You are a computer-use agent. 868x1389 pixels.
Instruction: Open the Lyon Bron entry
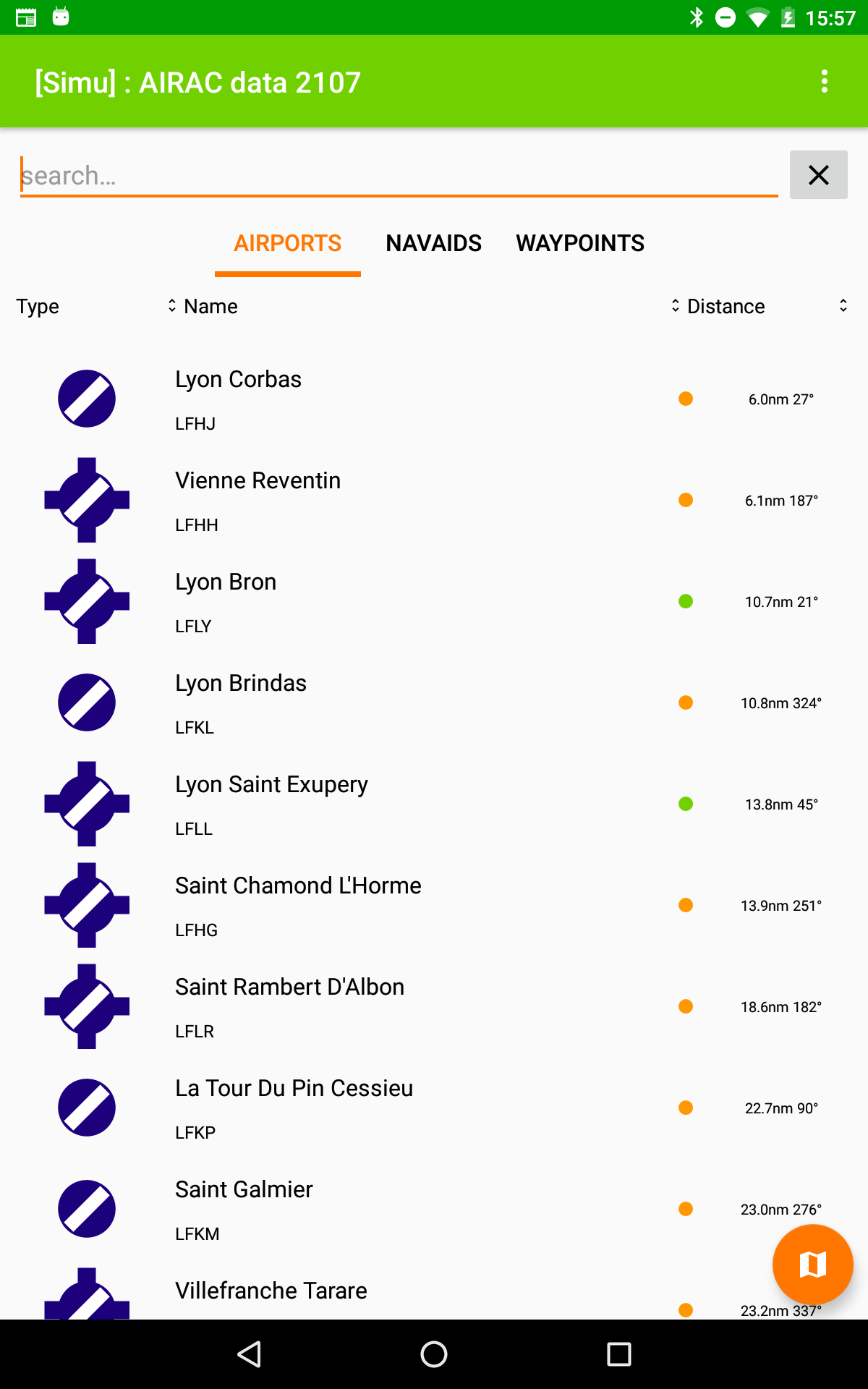(226, 601)
